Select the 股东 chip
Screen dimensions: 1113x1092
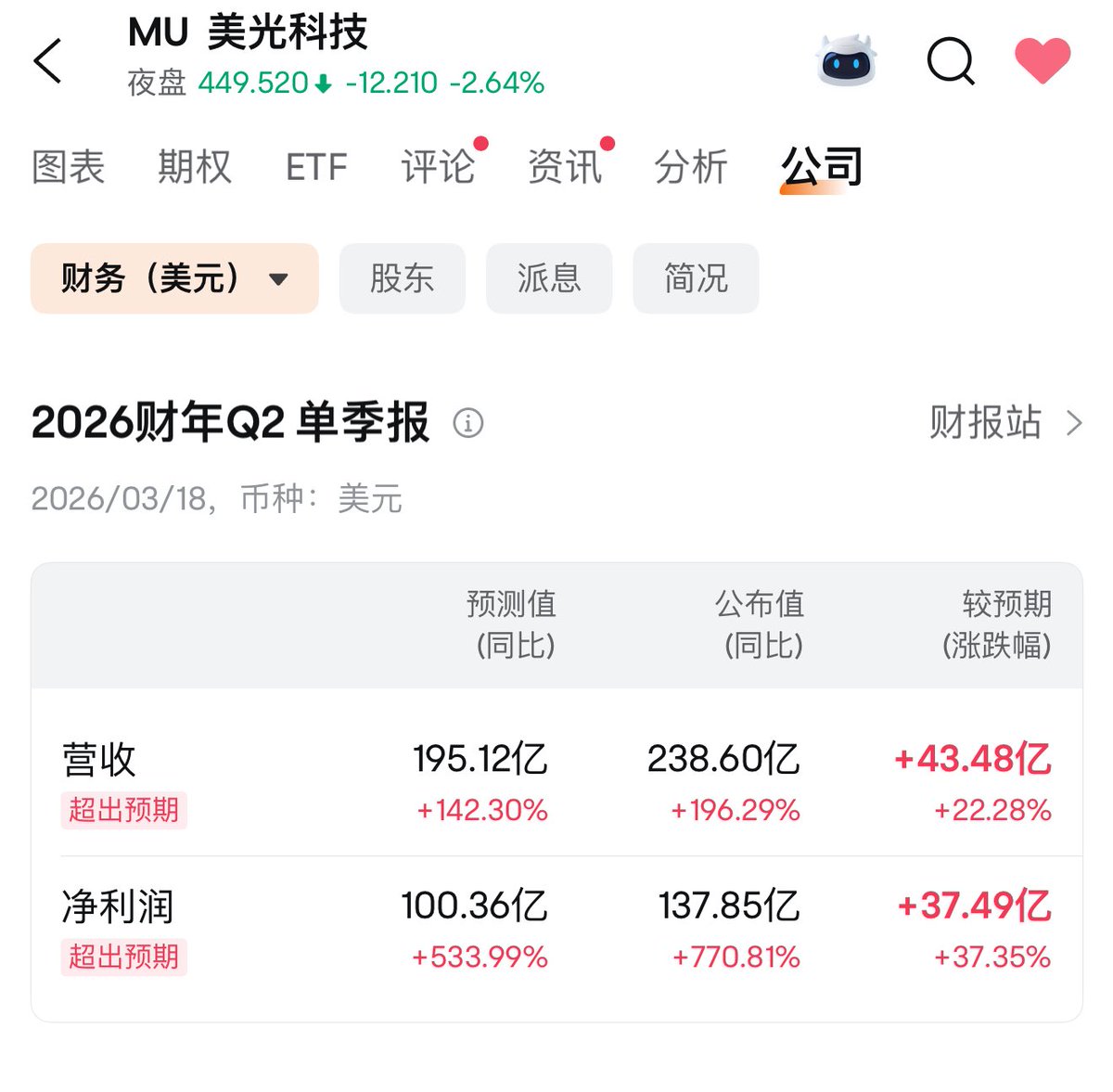402,278
